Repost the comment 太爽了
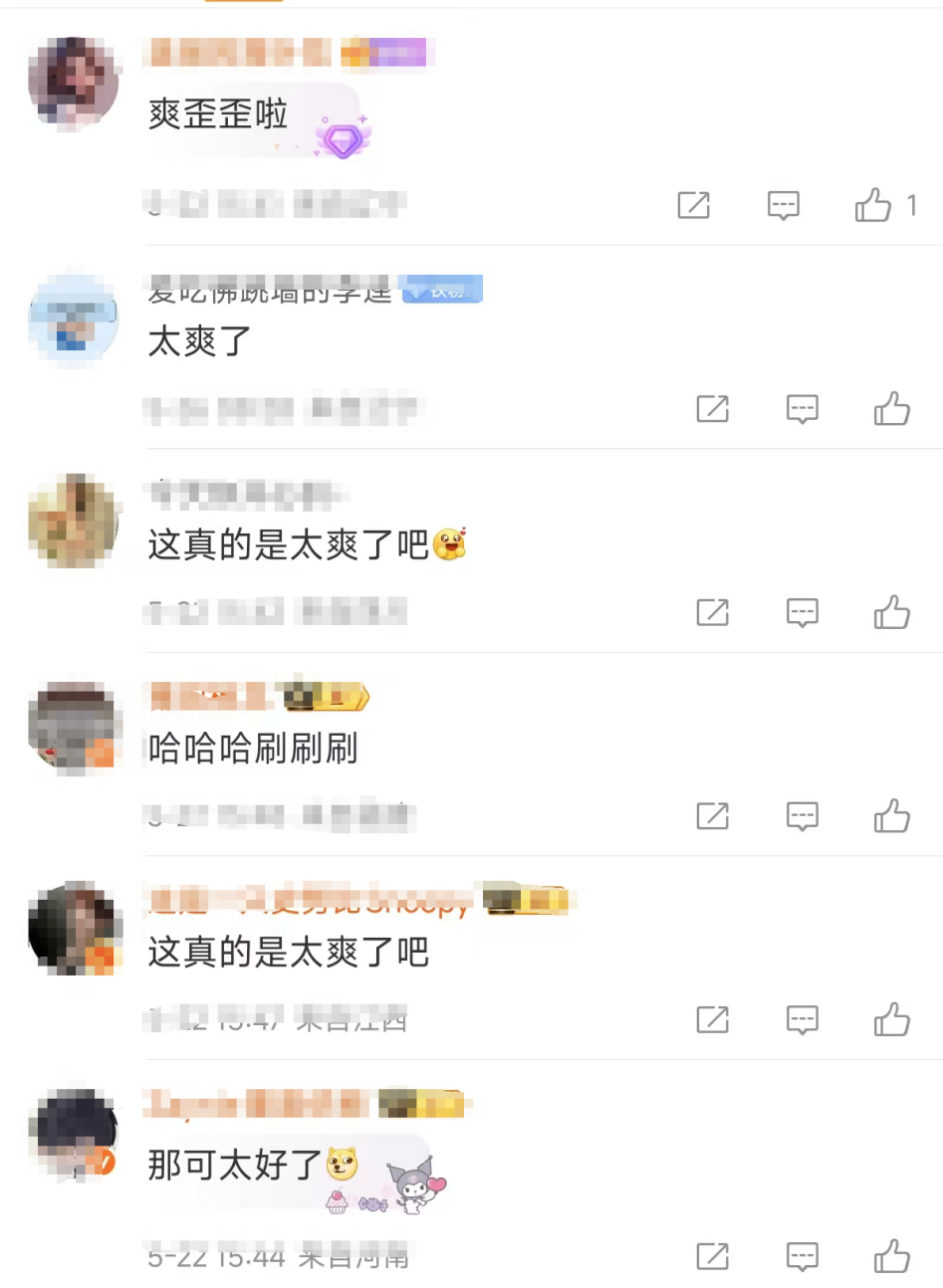 [x=712, y=409]
